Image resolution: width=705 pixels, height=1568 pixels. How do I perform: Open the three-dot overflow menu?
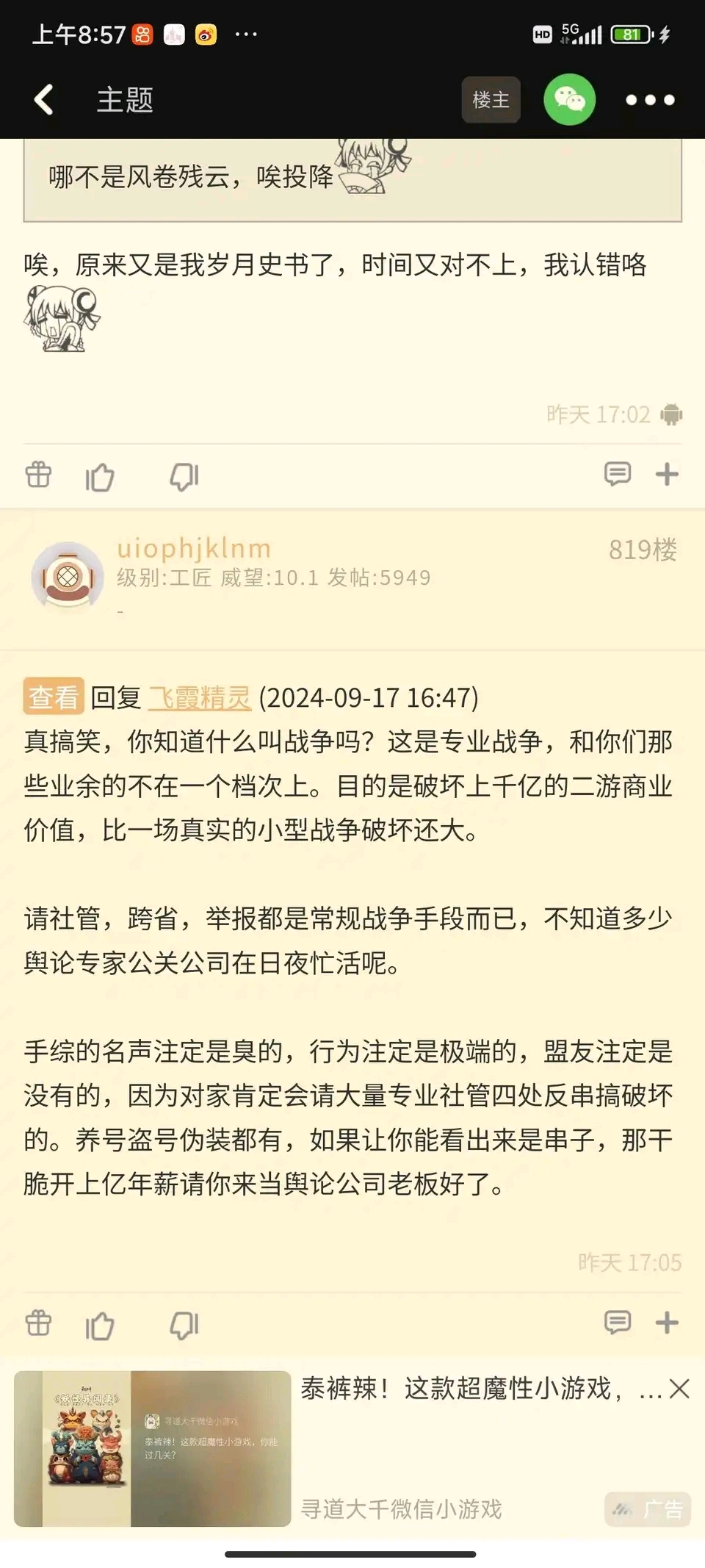tap(649, 100)
